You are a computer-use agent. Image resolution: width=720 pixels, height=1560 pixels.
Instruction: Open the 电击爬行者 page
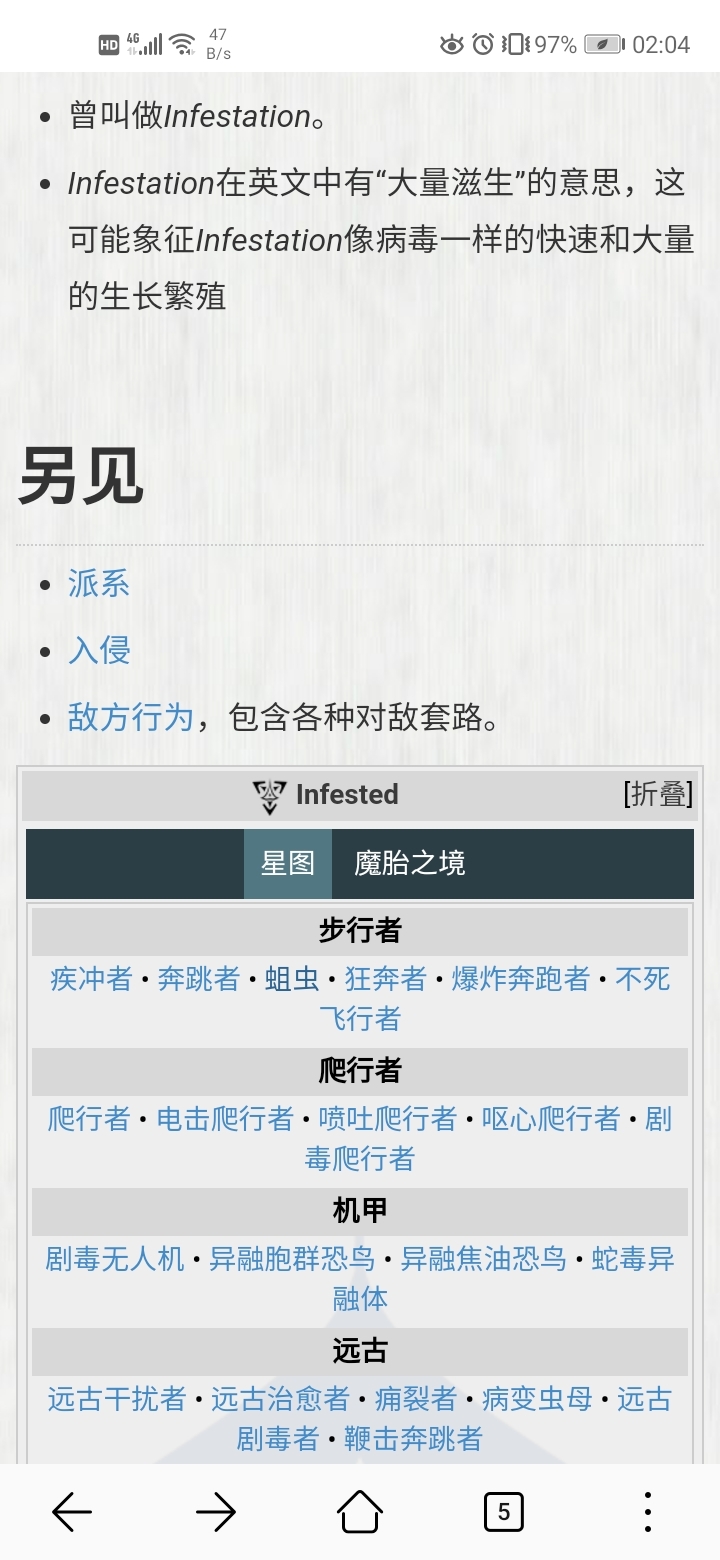click(x=225, y=1119)
